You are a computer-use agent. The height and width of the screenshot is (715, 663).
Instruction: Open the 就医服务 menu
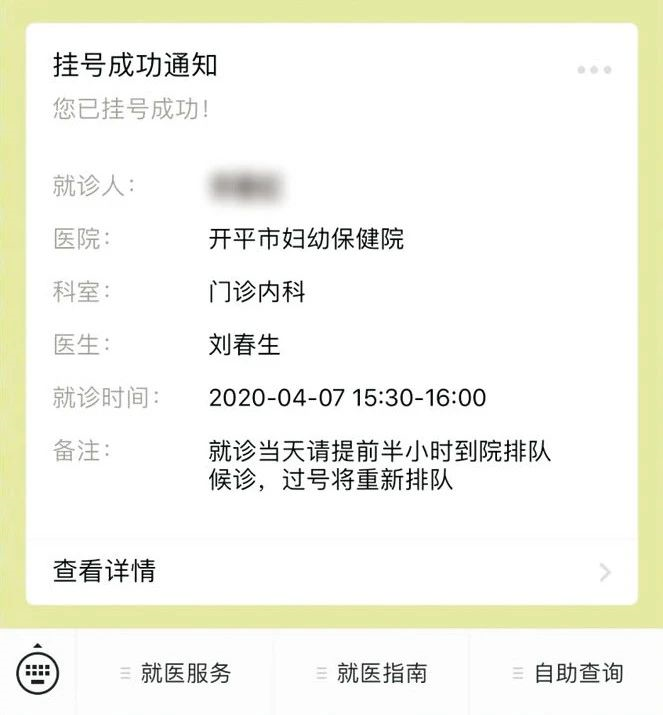click(176, 673)
